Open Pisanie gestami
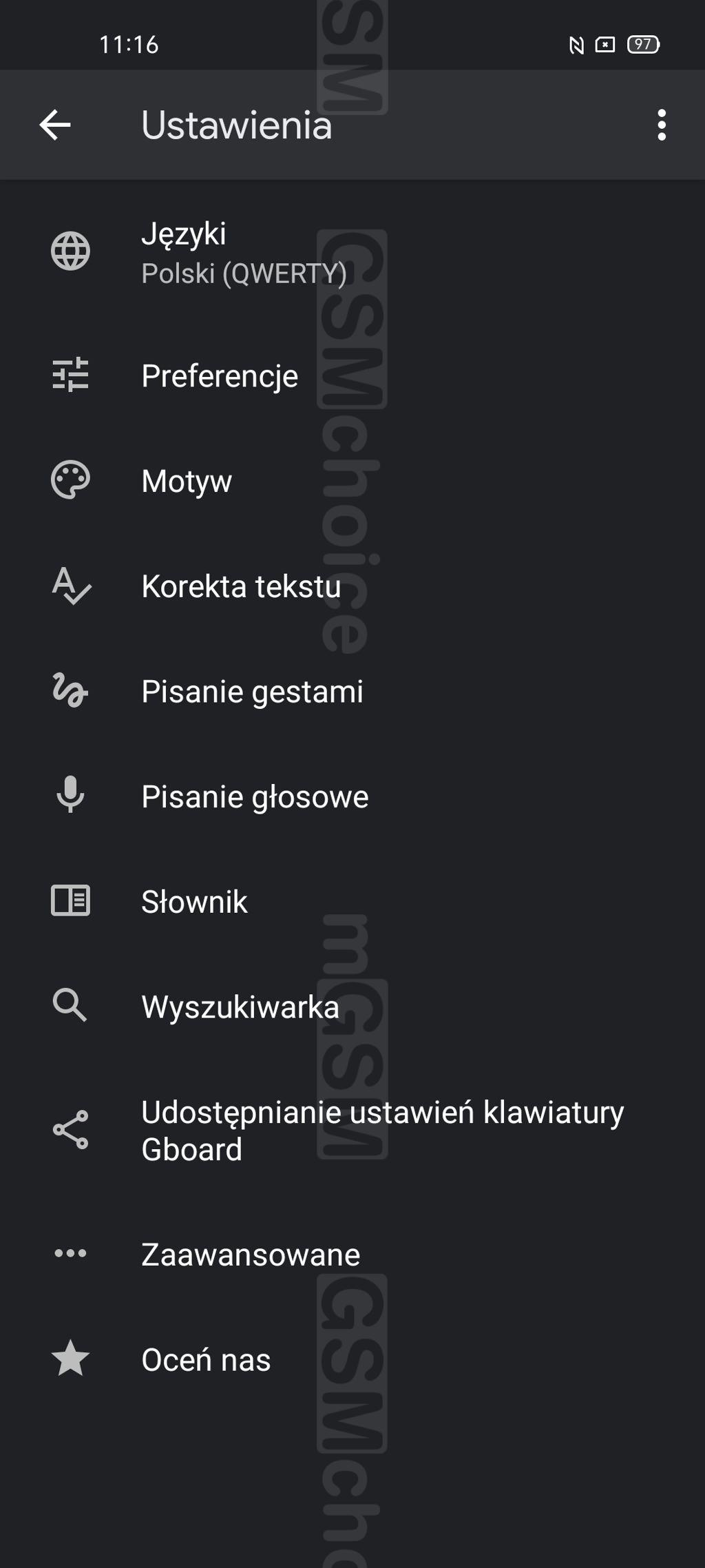This screenshot has height=1568, width=705. click(x=352, y=691)
